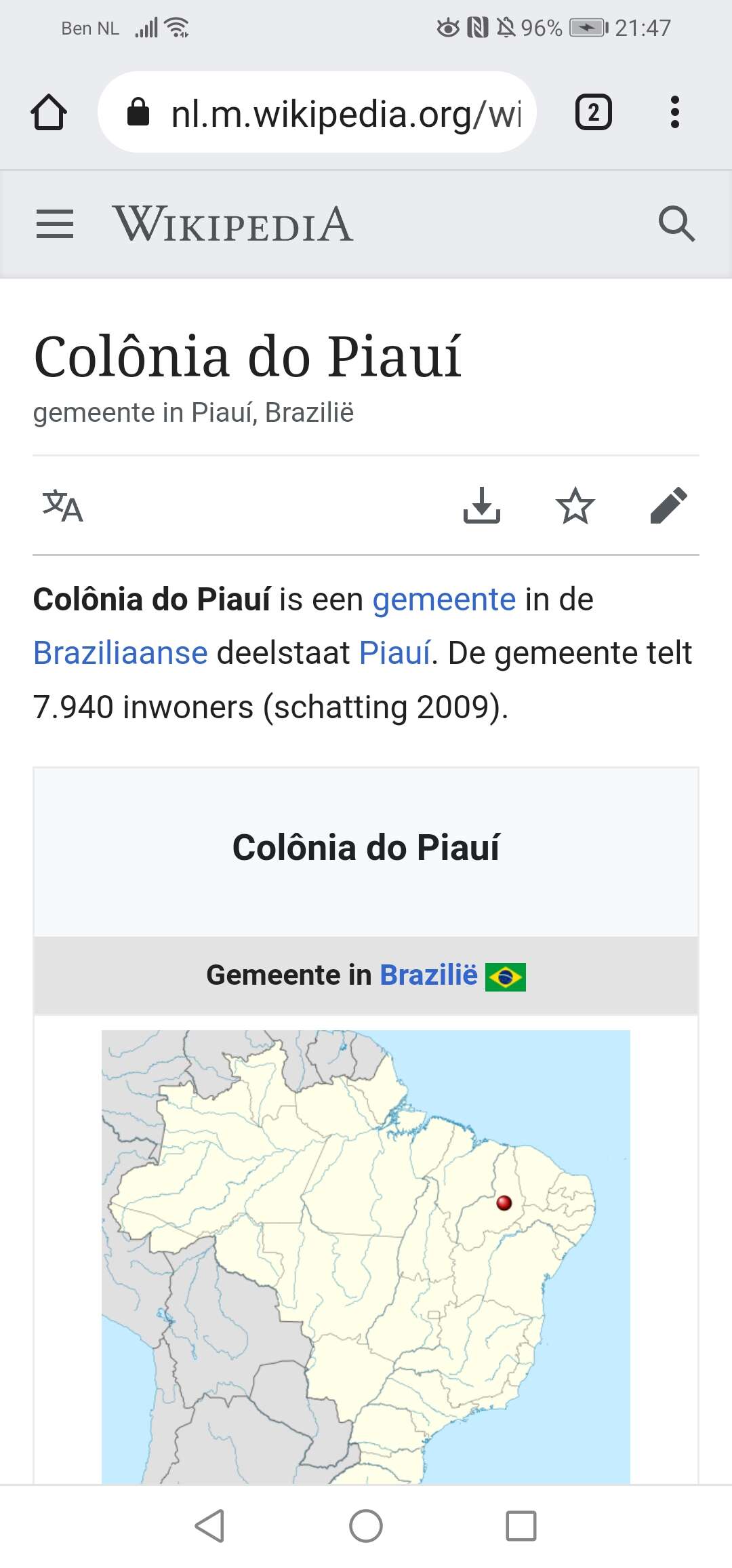Open the Wikipedia hamburger menu
Viewport: 732px width, 1568px height.
click(55, 224)
